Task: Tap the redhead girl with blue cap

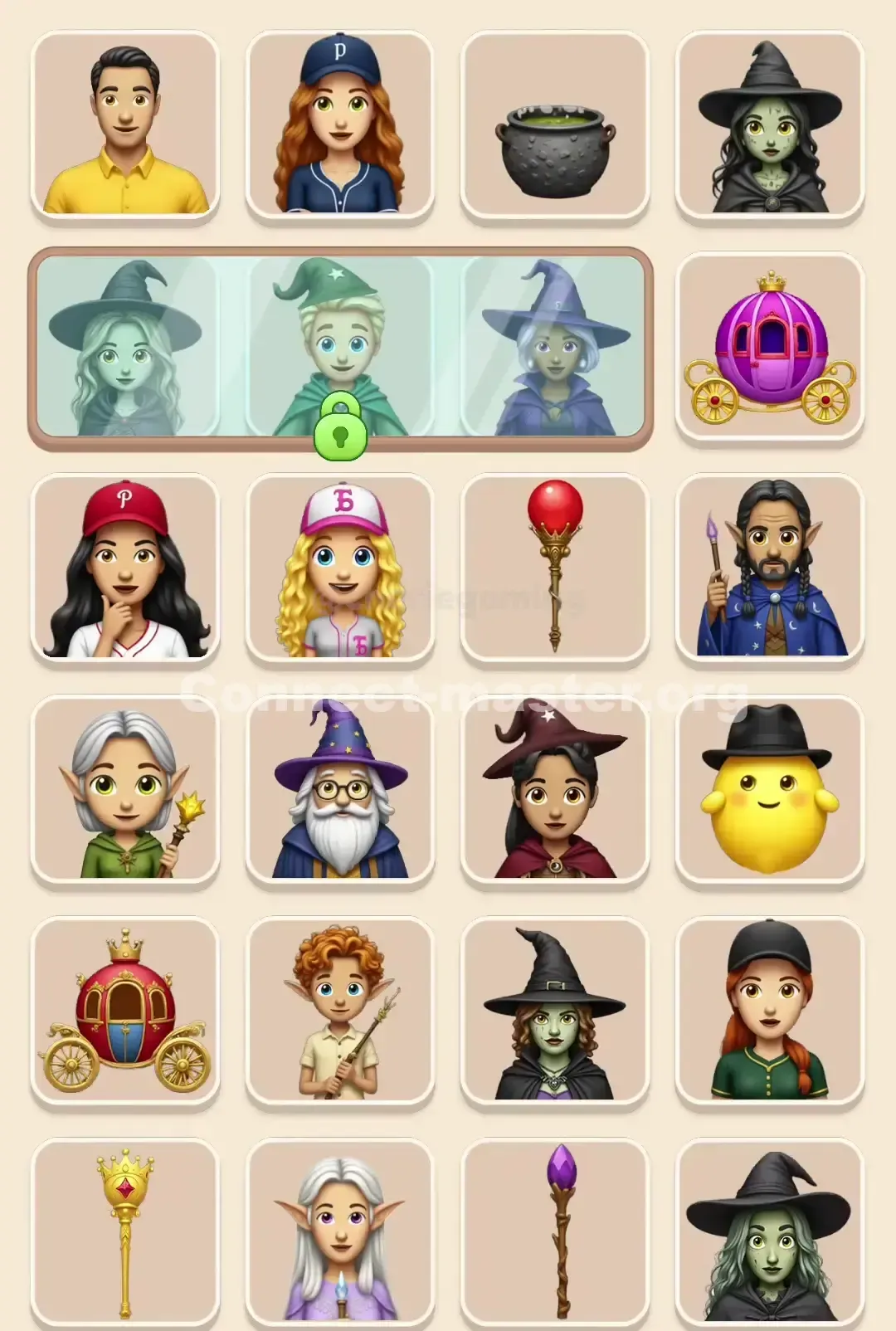Action: (x=340, y=123)
